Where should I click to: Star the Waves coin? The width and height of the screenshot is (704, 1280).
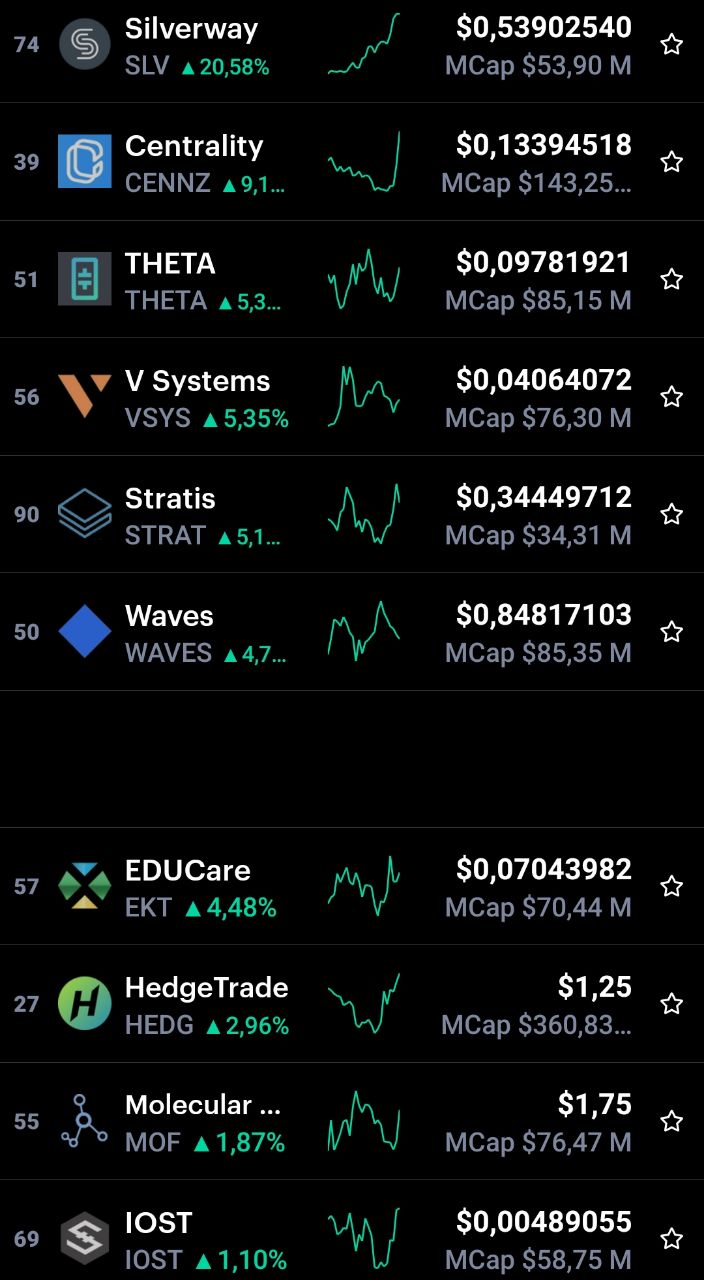click(672, 632)
